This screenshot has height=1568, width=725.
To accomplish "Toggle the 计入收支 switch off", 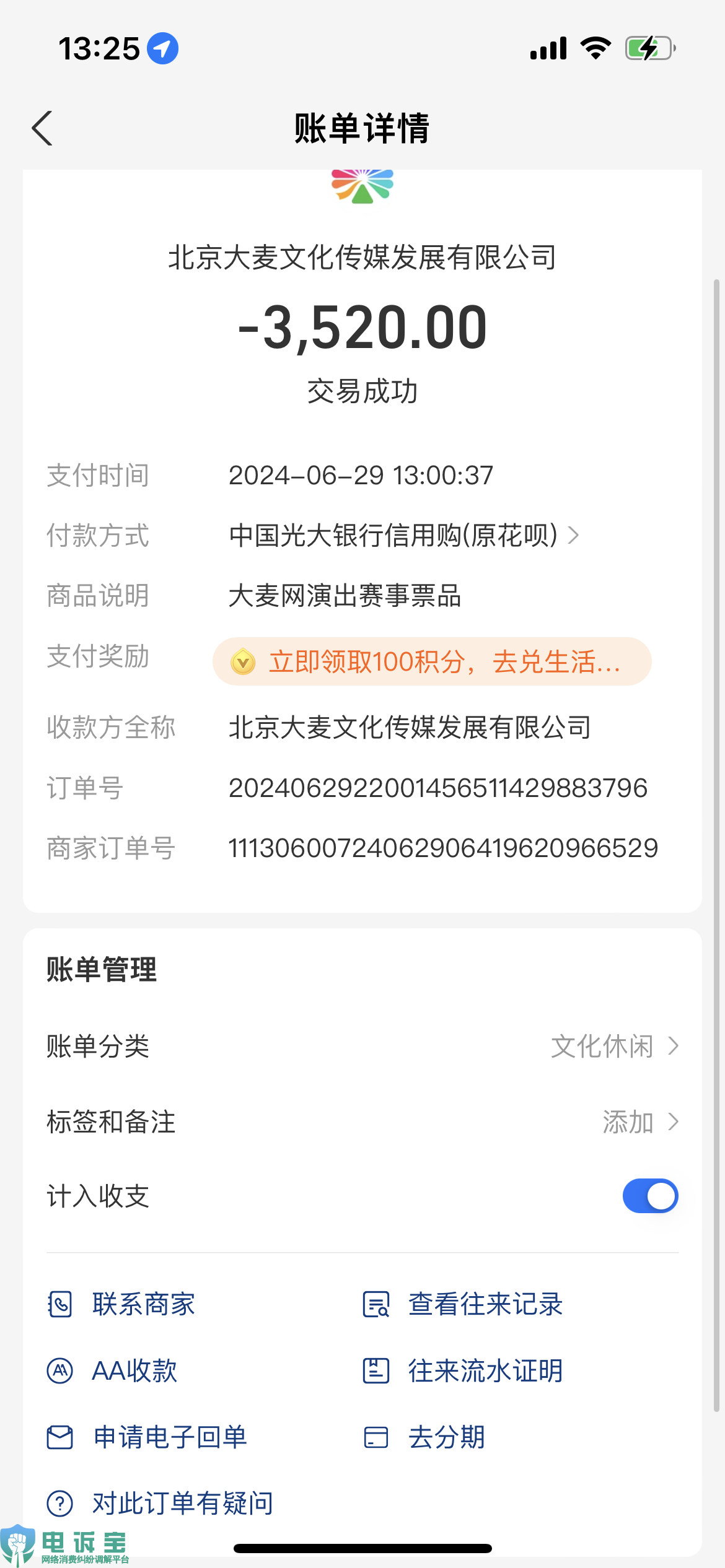I will (650, 1196).
